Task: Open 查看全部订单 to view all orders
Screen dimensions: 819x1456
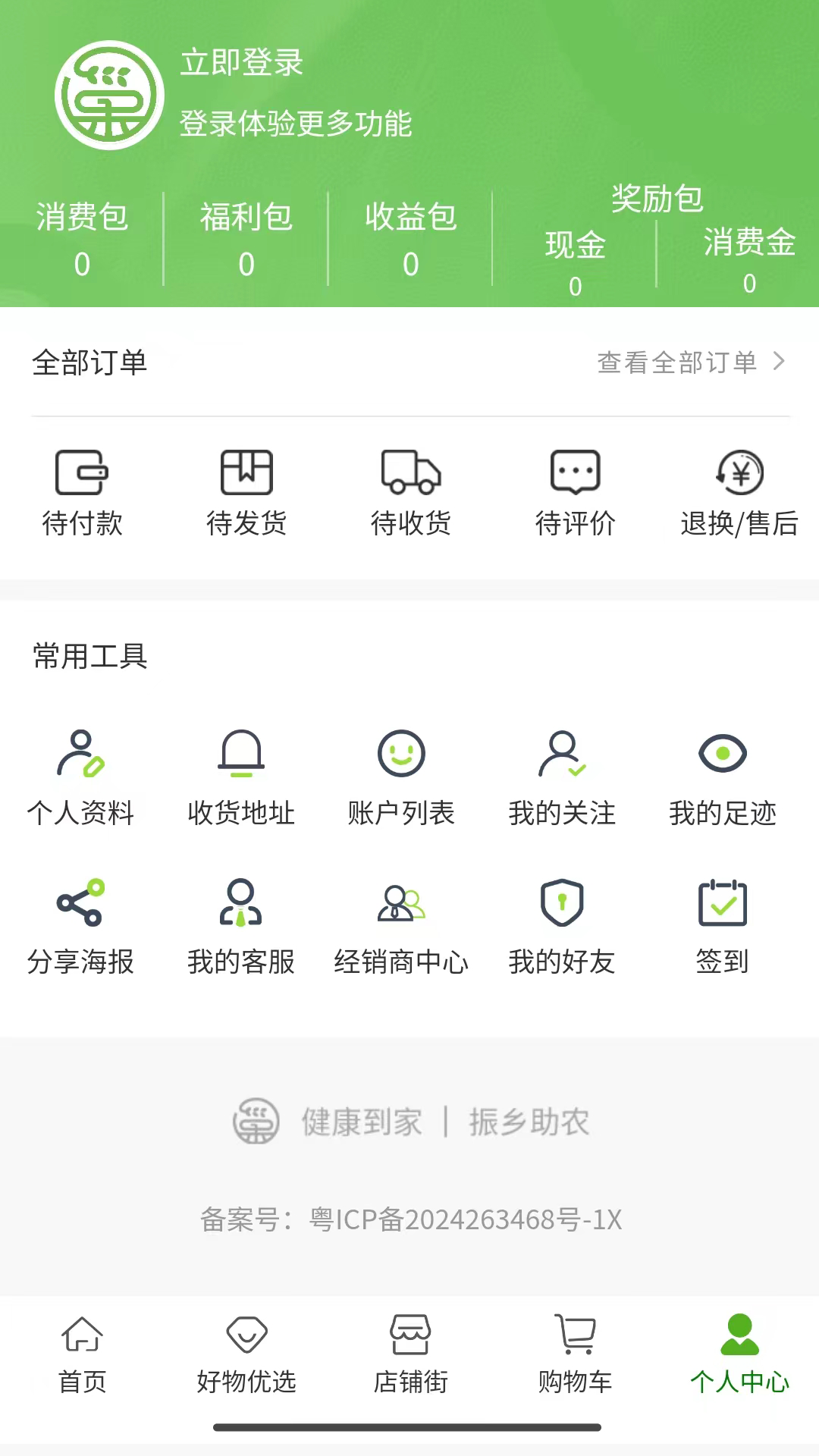Action: [690, 362]
